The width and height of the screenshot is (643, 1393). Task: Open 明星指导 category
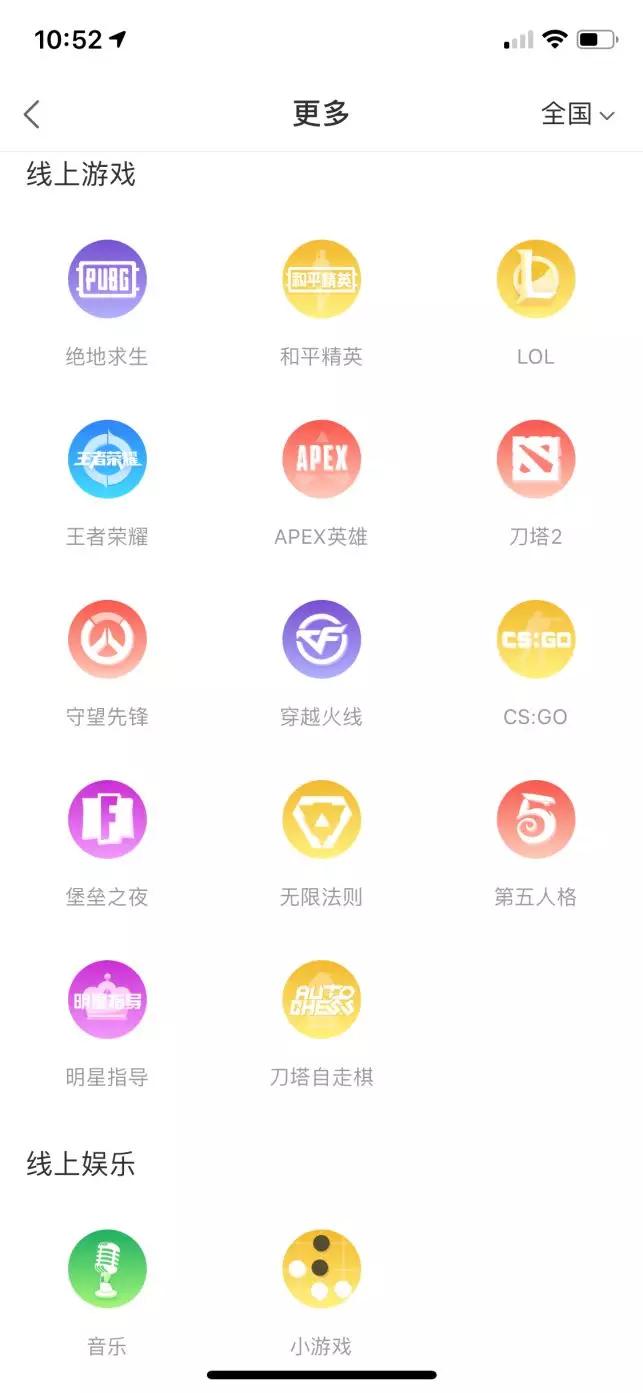[107, 999]
